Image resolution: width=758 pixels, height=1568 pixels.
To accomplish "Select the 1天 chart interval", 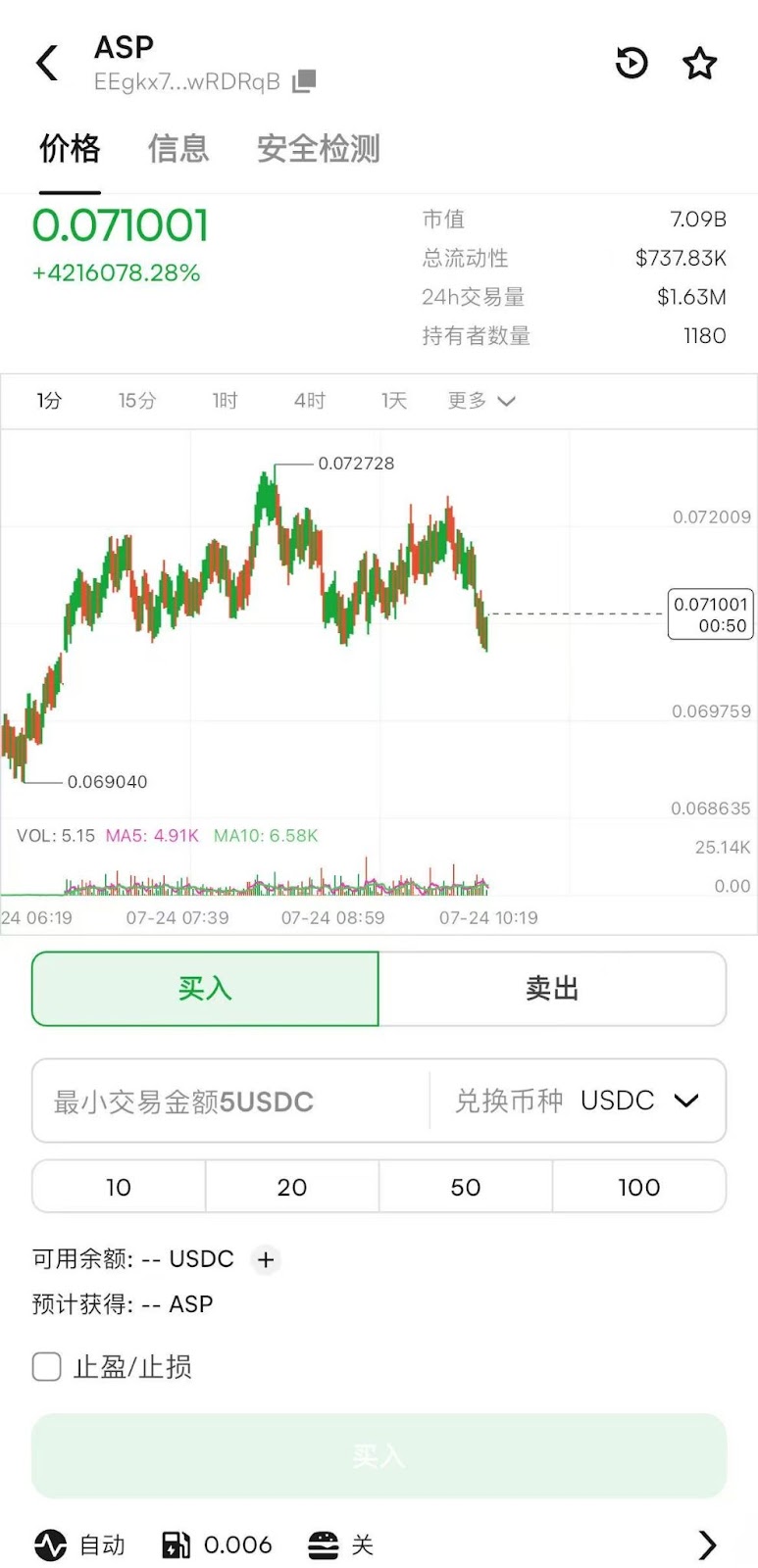I will [393, 401].
